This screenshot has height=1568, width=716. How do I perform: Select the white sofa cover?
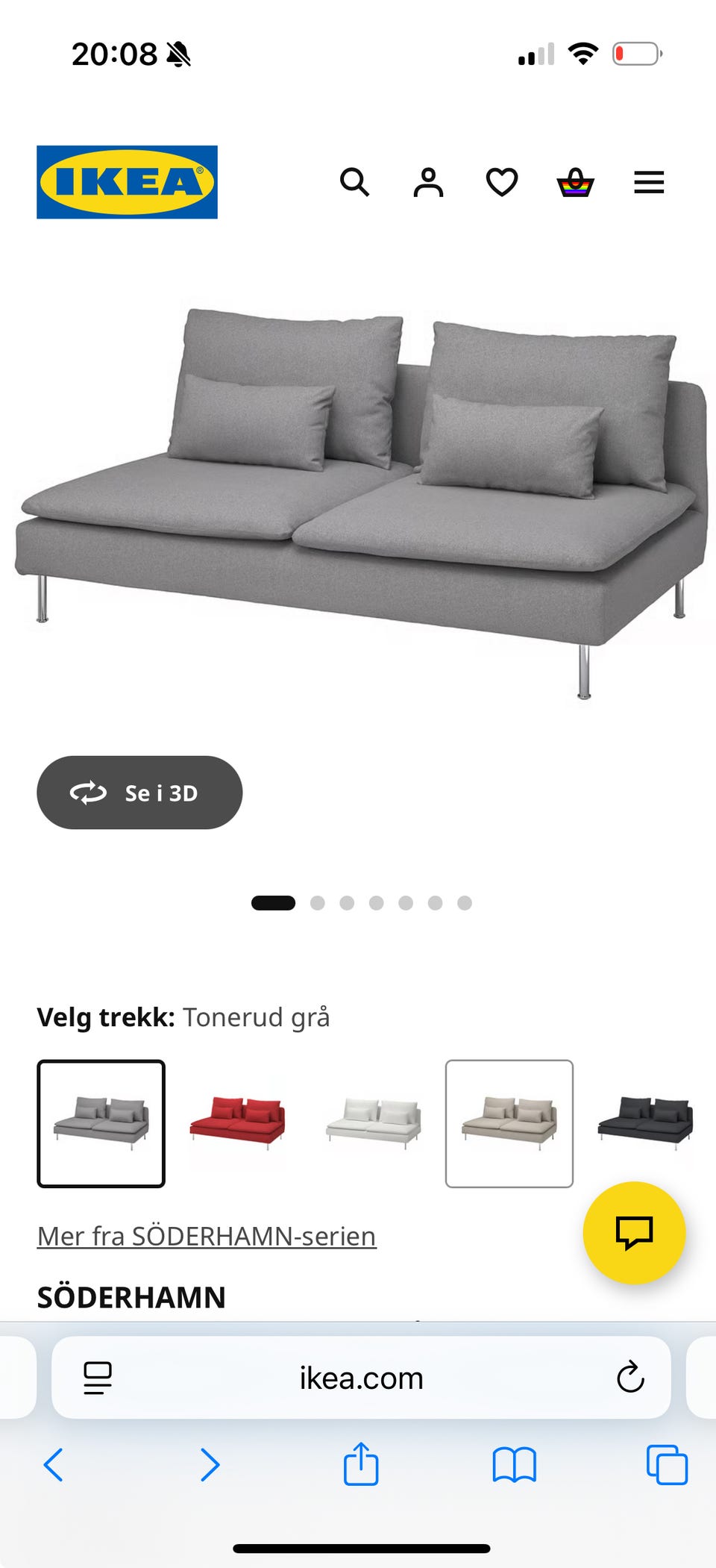point(373,1123)
